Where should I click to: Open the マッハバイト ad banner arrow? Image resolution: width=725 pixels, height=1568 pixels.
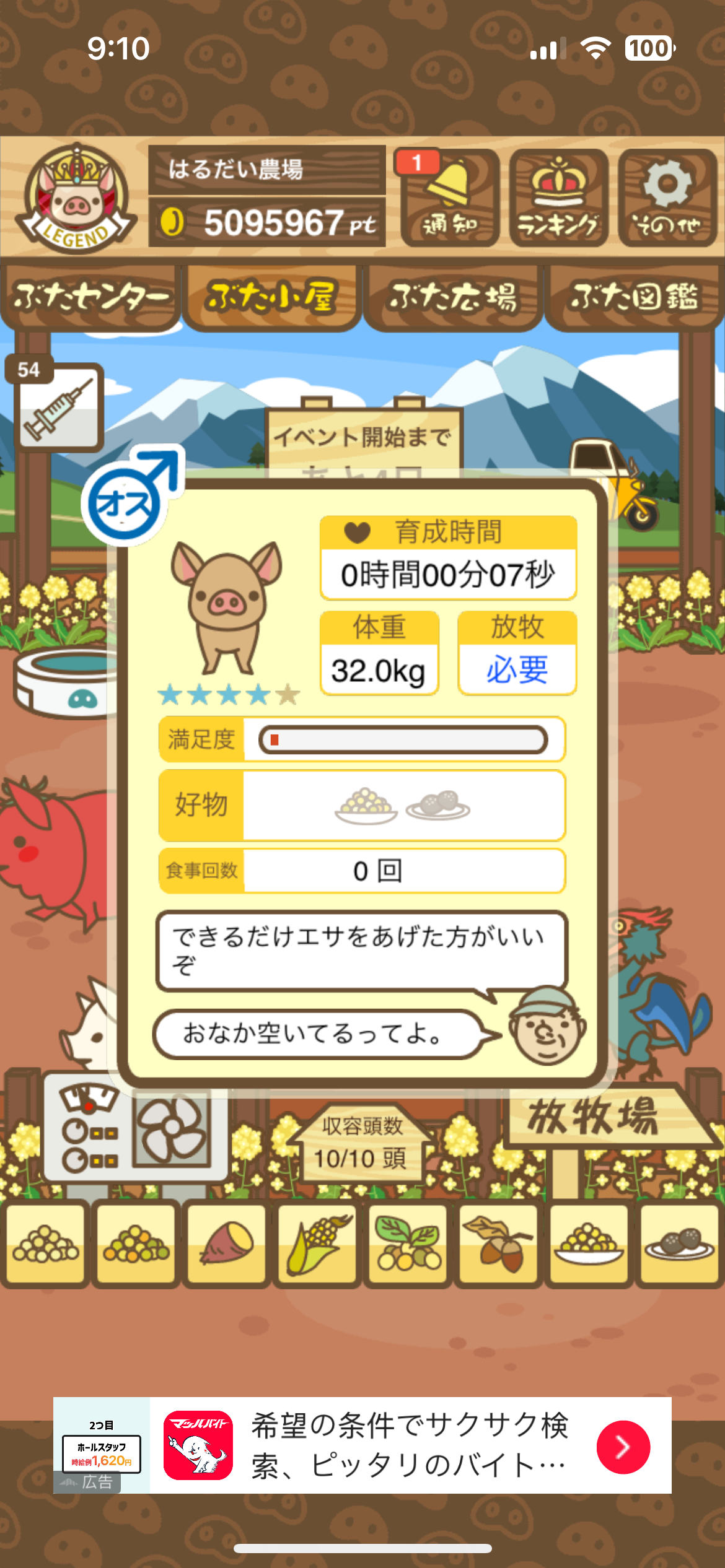[623, 1447]
